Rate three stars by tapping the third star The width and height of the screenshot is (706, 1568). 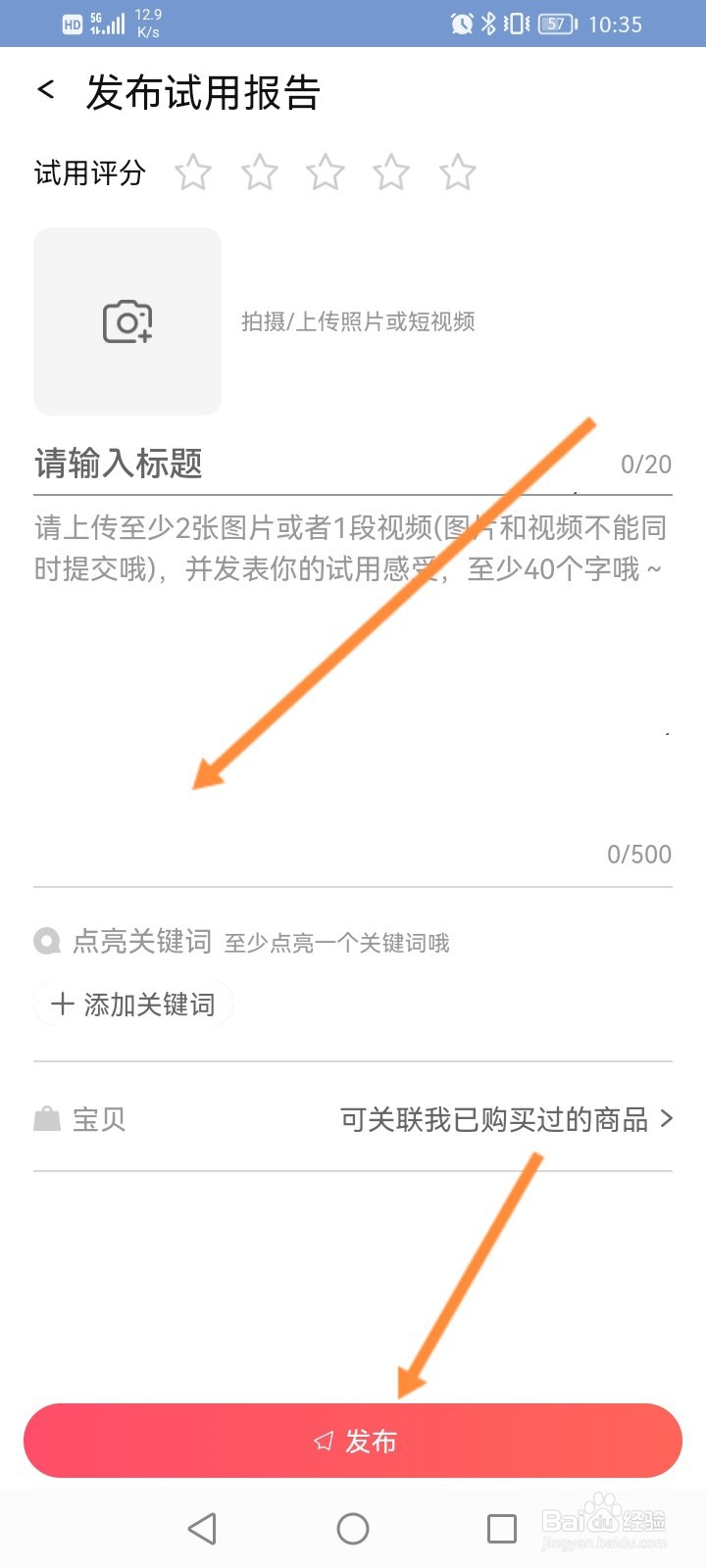tap(325, 171)
